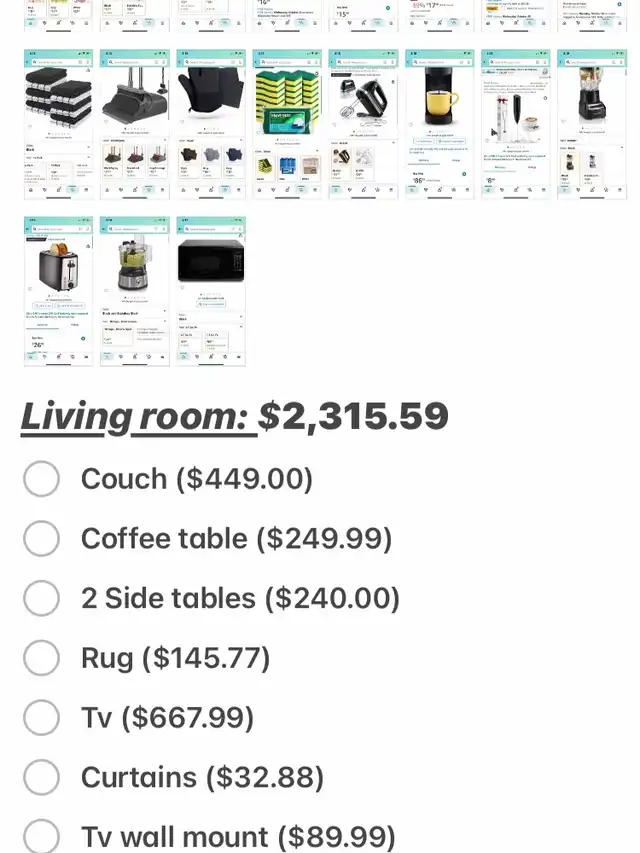The width and height of the screenshot is (640, 853).
Task: Check off Curtains ($32.88)
Action: (41, 777)
